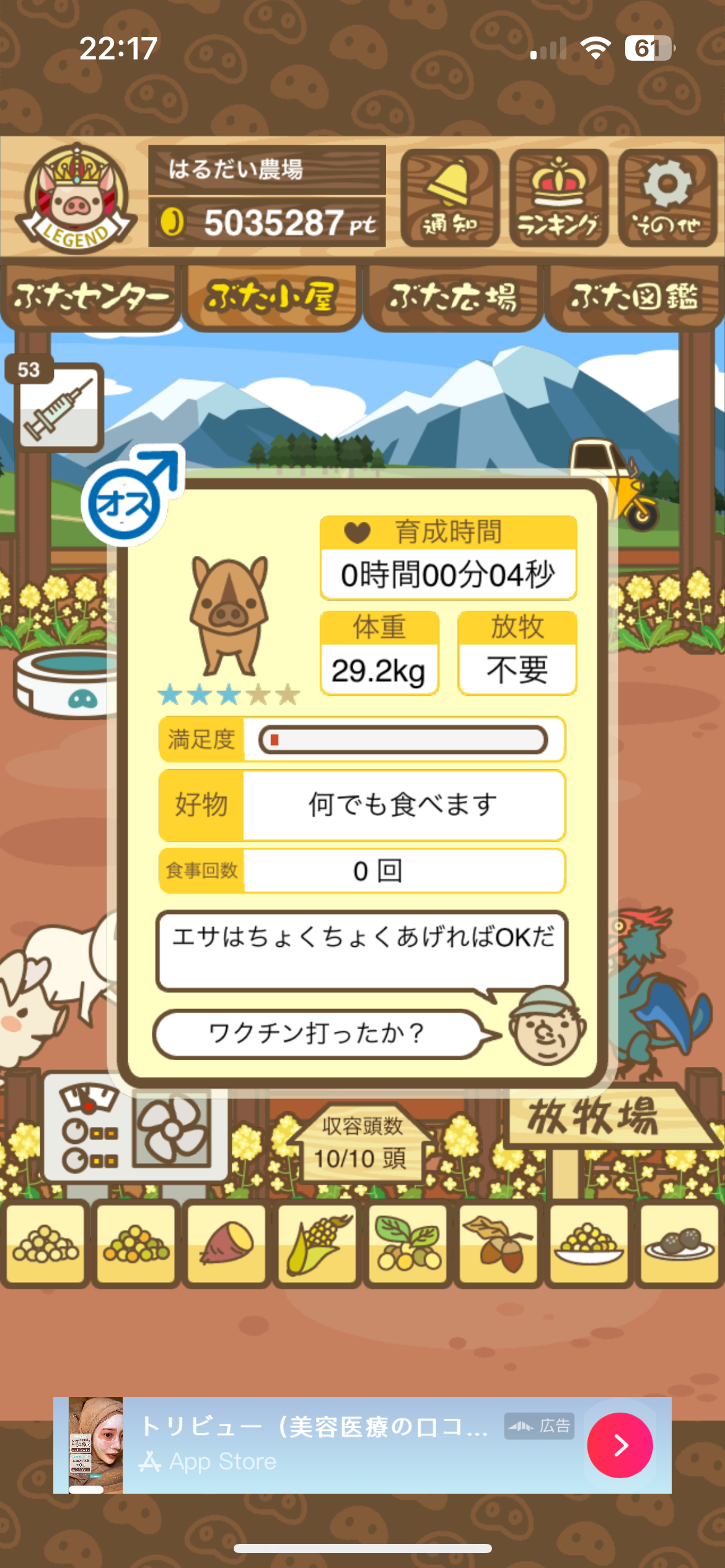Feed the corn cob
Screen dimensions: 725x1568
pos(317,1242)
